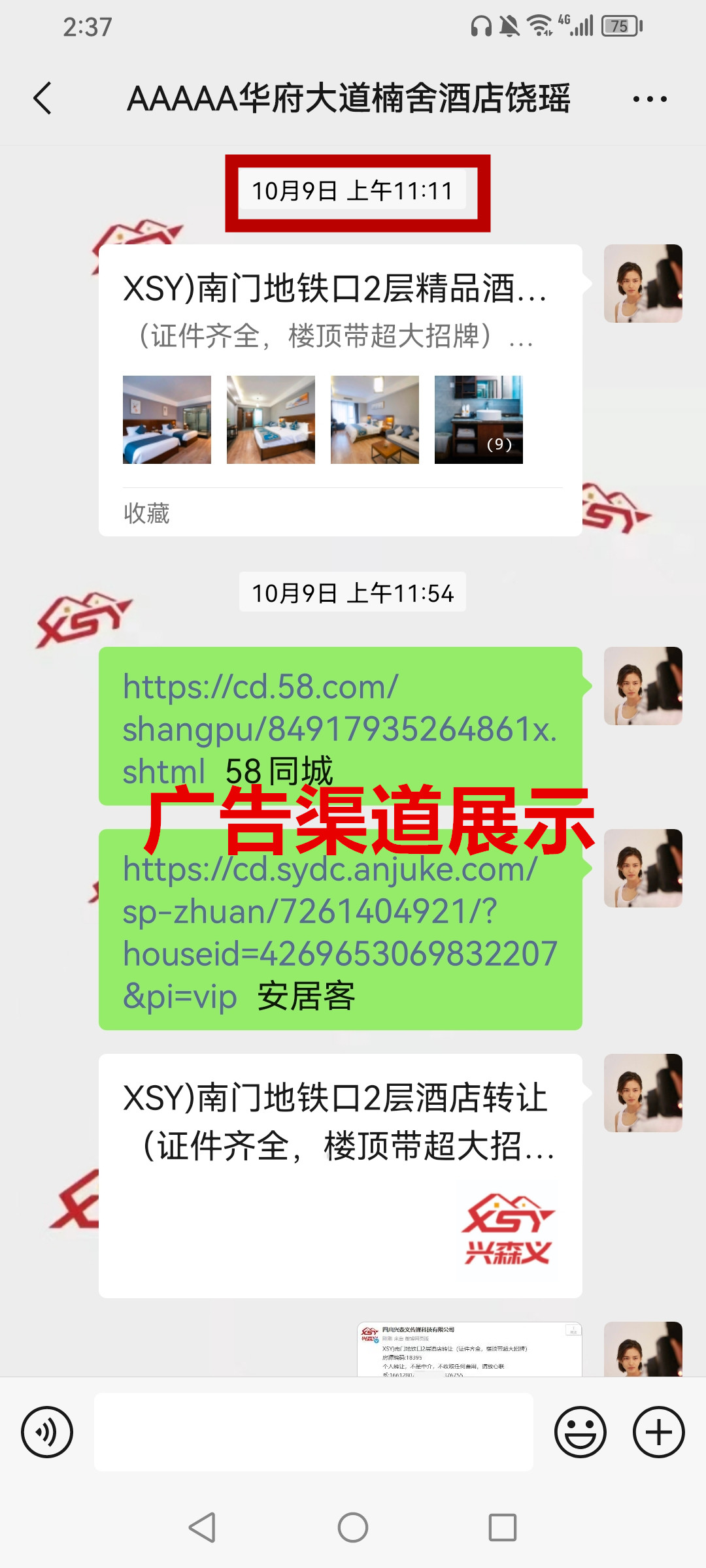Screen dimensions: 706x1568
Task: Open the emoji sticker panel
Action: click(x=580, y=1432)
